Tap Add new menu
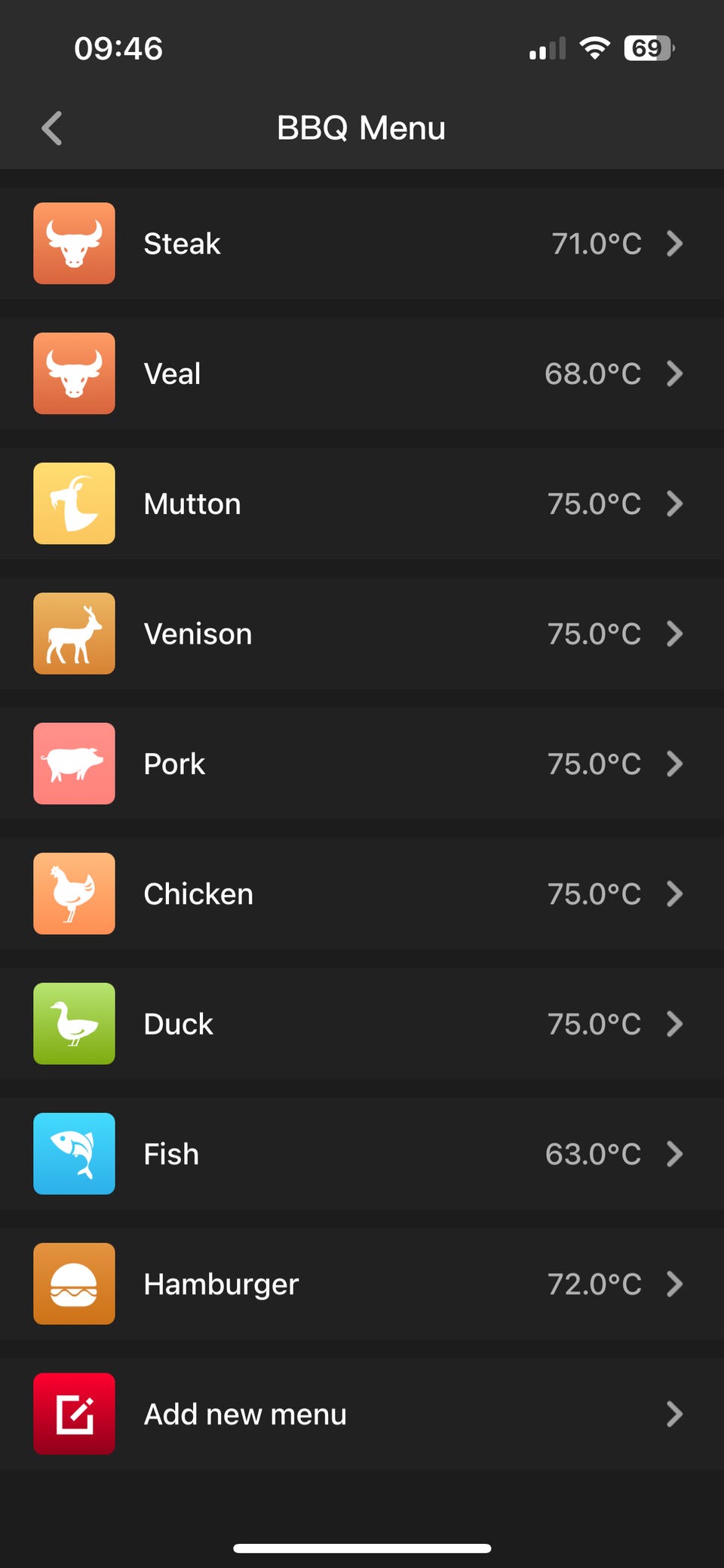724x1568 pixels. pyautogui.click(x=360, y=1414)
